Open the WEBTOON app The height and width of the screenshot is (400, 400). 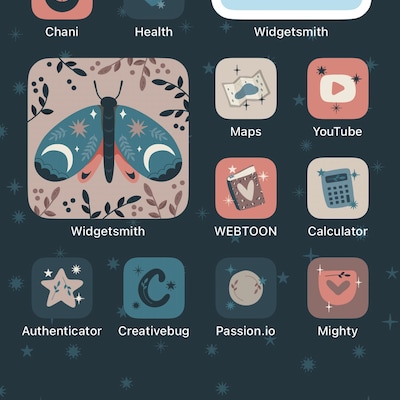(246, 188)
